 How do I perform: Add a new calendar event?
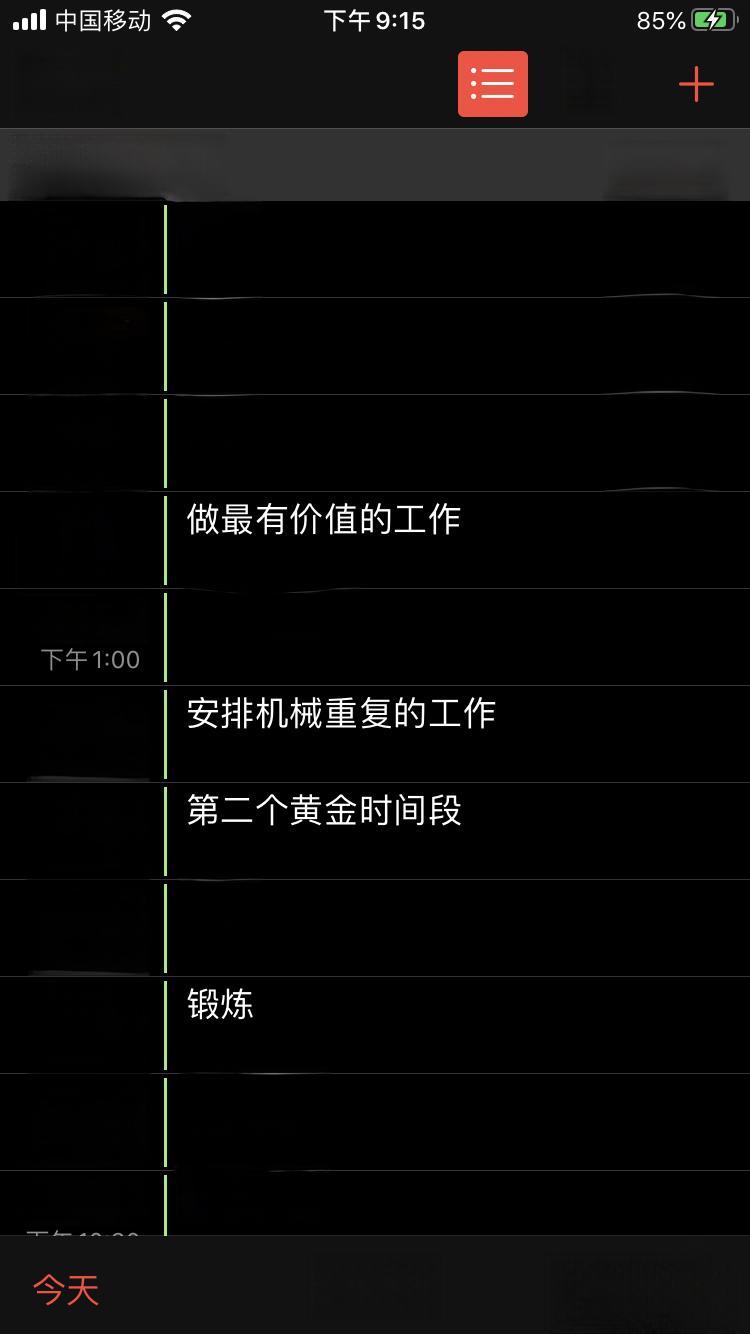pos(696,84)
